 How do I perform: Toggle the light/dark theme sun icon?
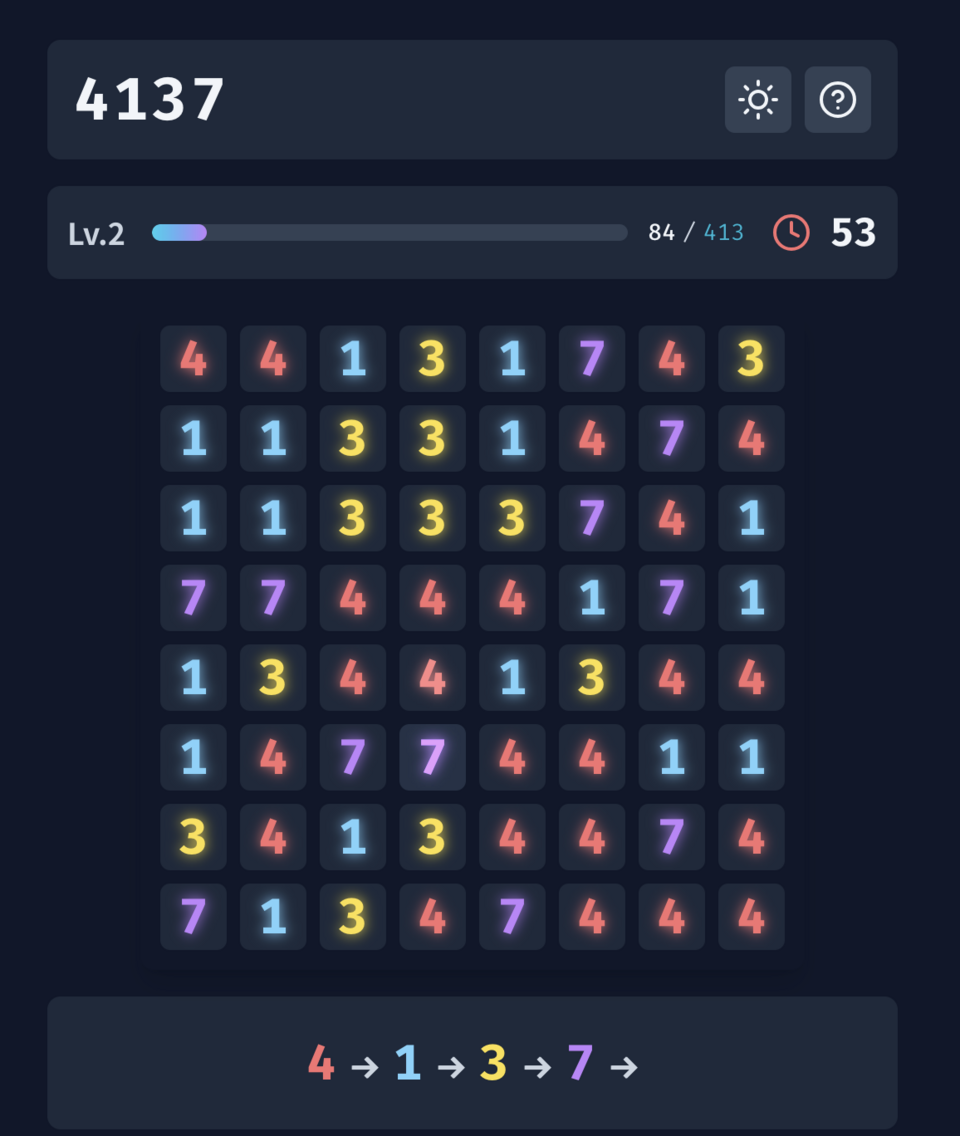pyautogui.click(x=758, y=100)
